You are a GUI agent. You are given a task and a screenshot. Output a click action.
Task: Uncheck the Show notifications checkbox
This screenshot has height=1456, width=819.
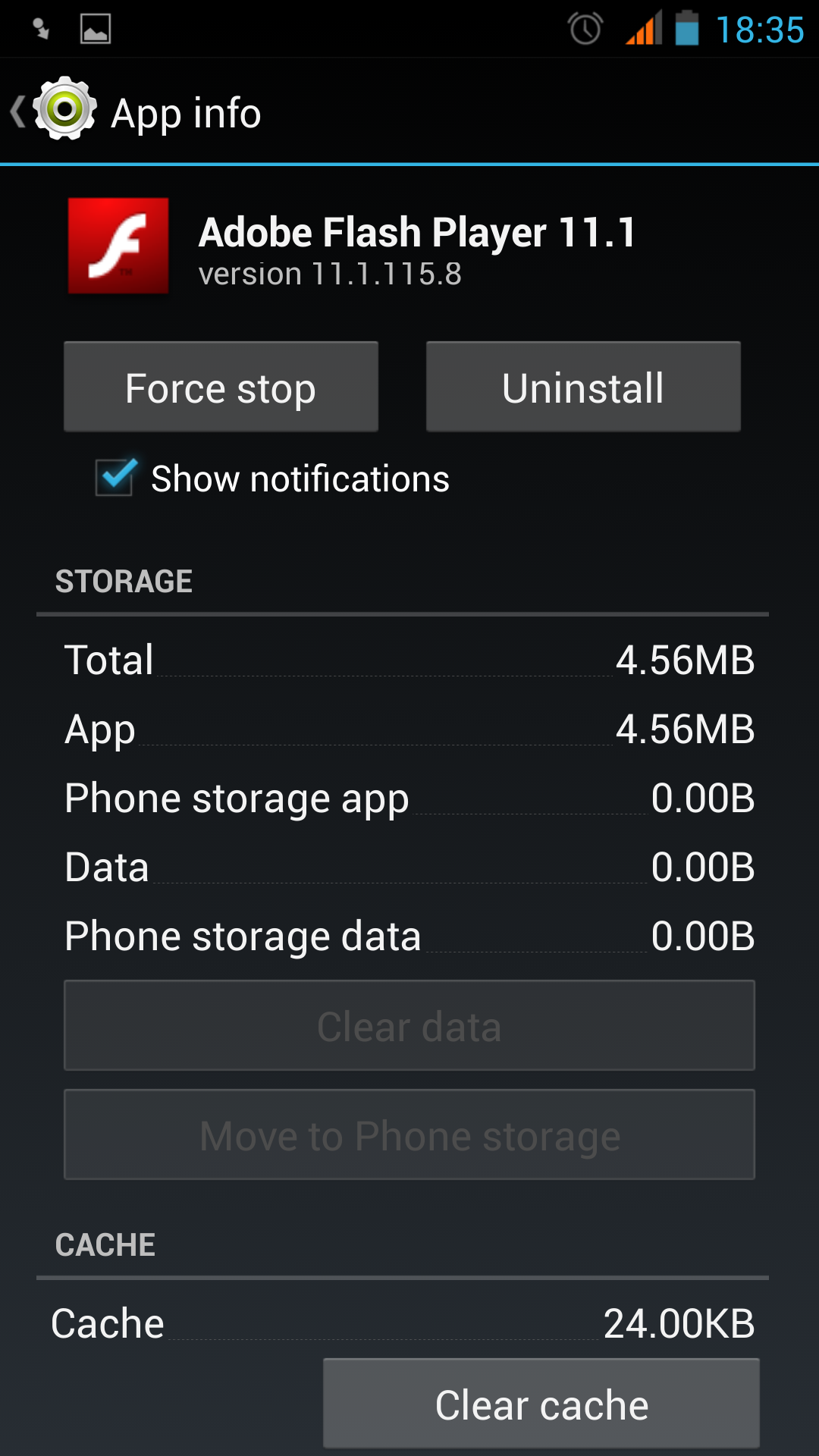point(116,478)
